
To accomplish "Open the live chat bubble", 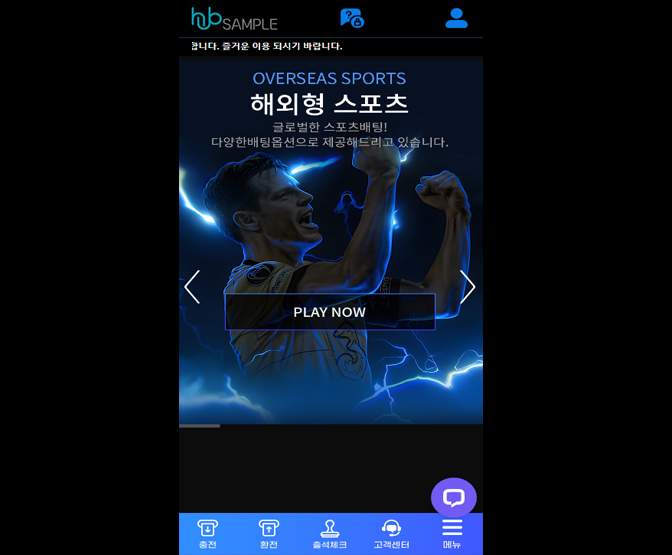I will tap(453, 497).
